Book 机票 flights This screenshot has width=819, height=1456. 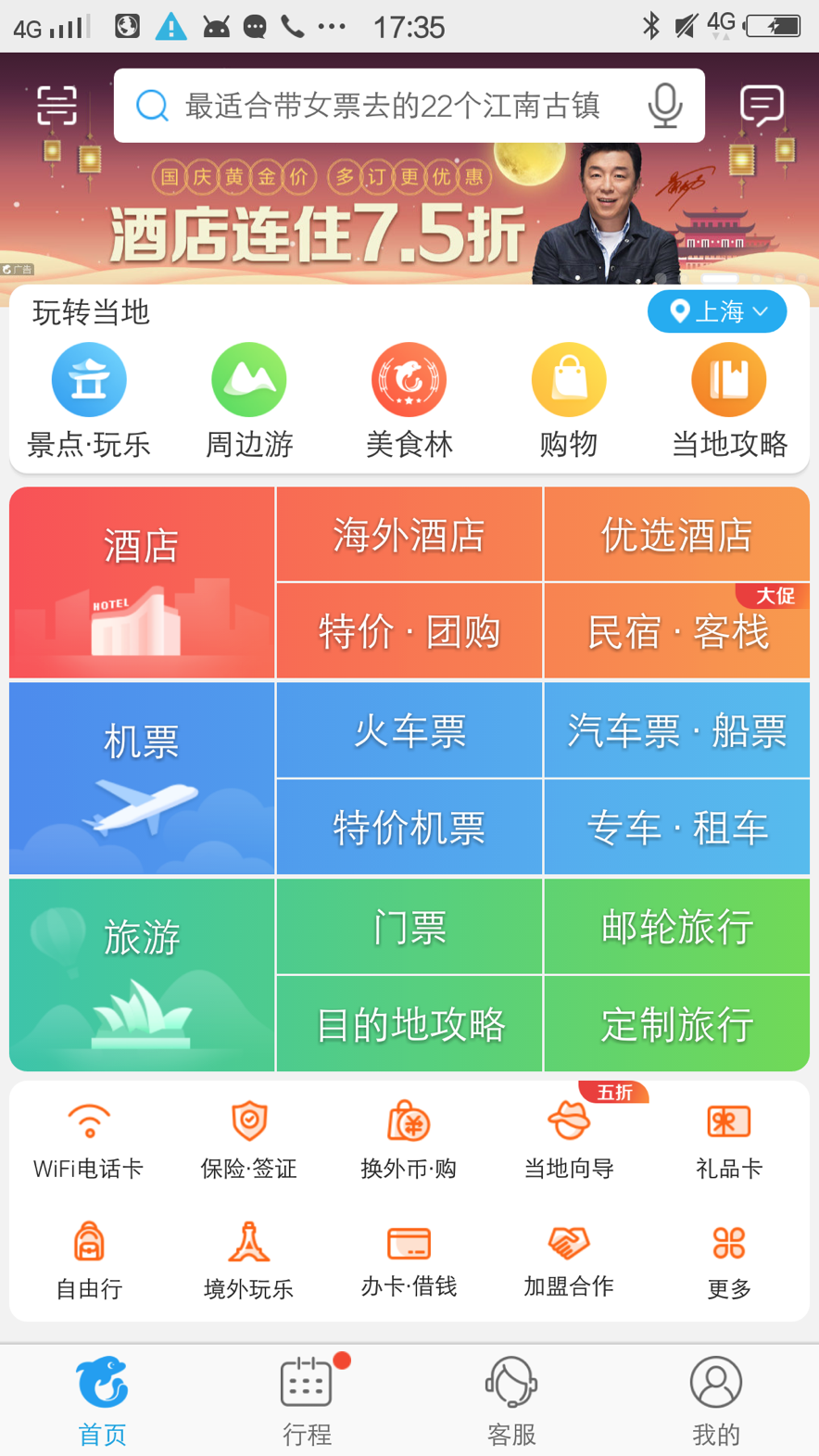coord(142,779)
